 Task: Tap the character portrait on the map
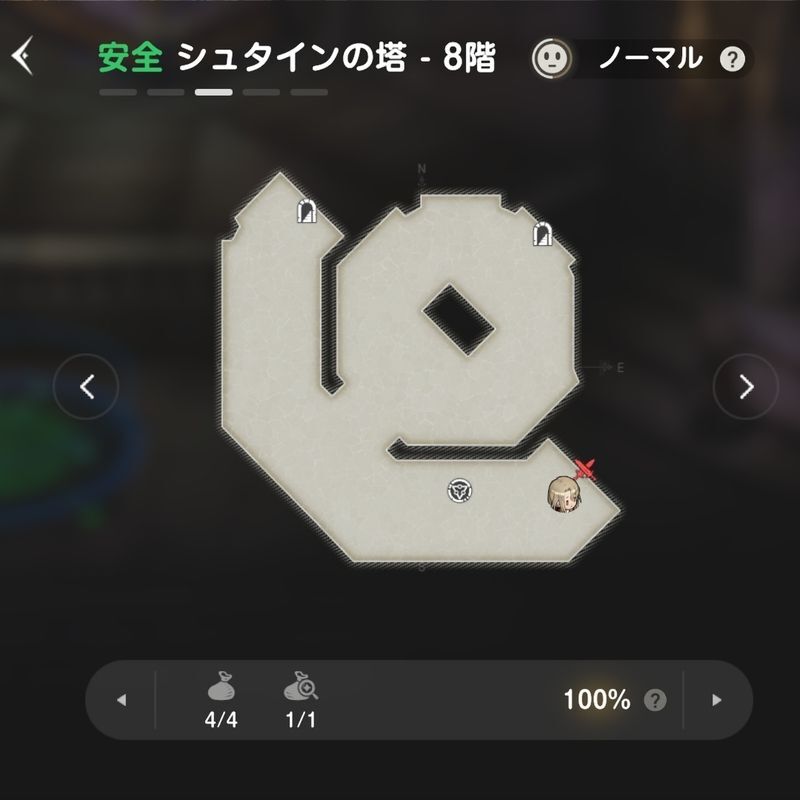pos(562,495)
